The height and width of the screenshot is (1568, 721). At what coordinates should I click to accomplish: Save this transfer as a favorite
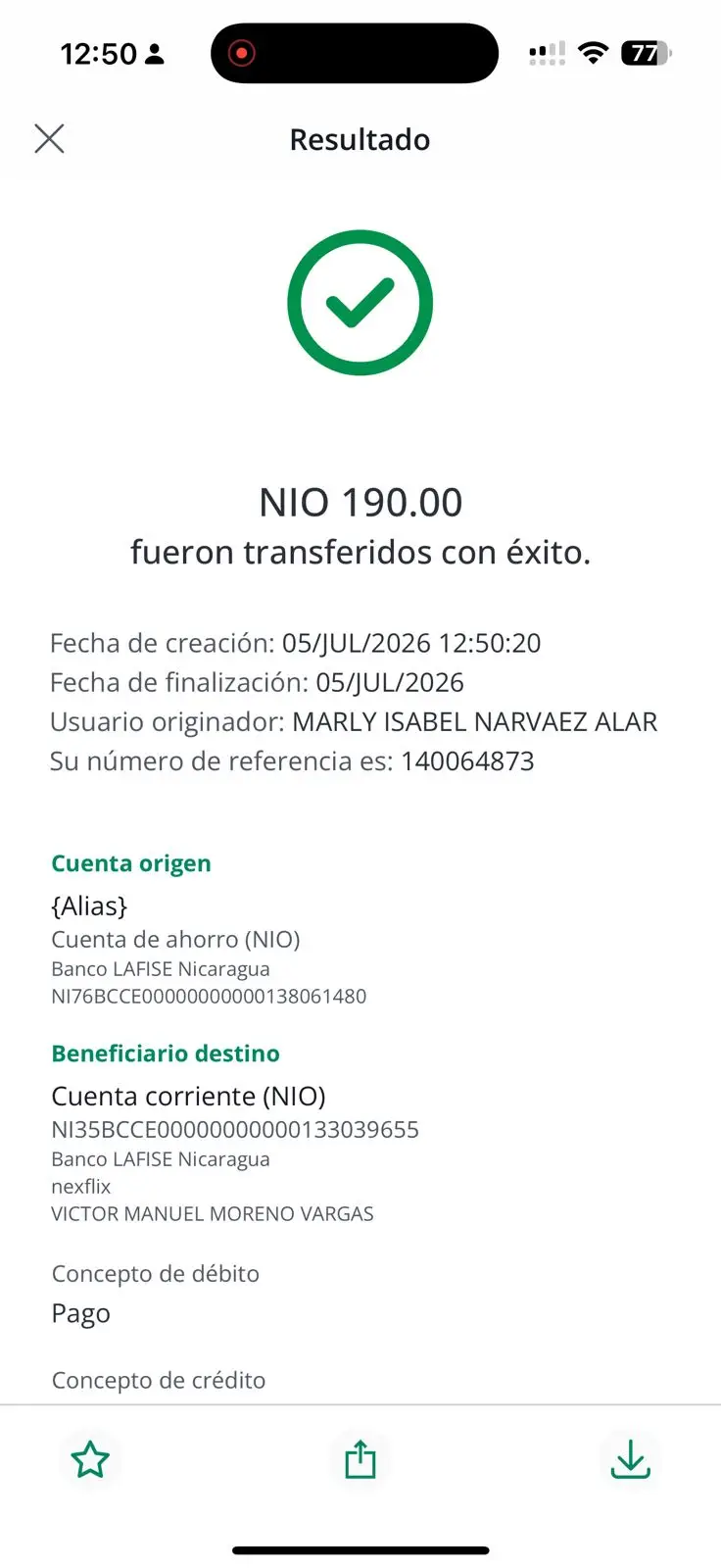pos(90,1459)
